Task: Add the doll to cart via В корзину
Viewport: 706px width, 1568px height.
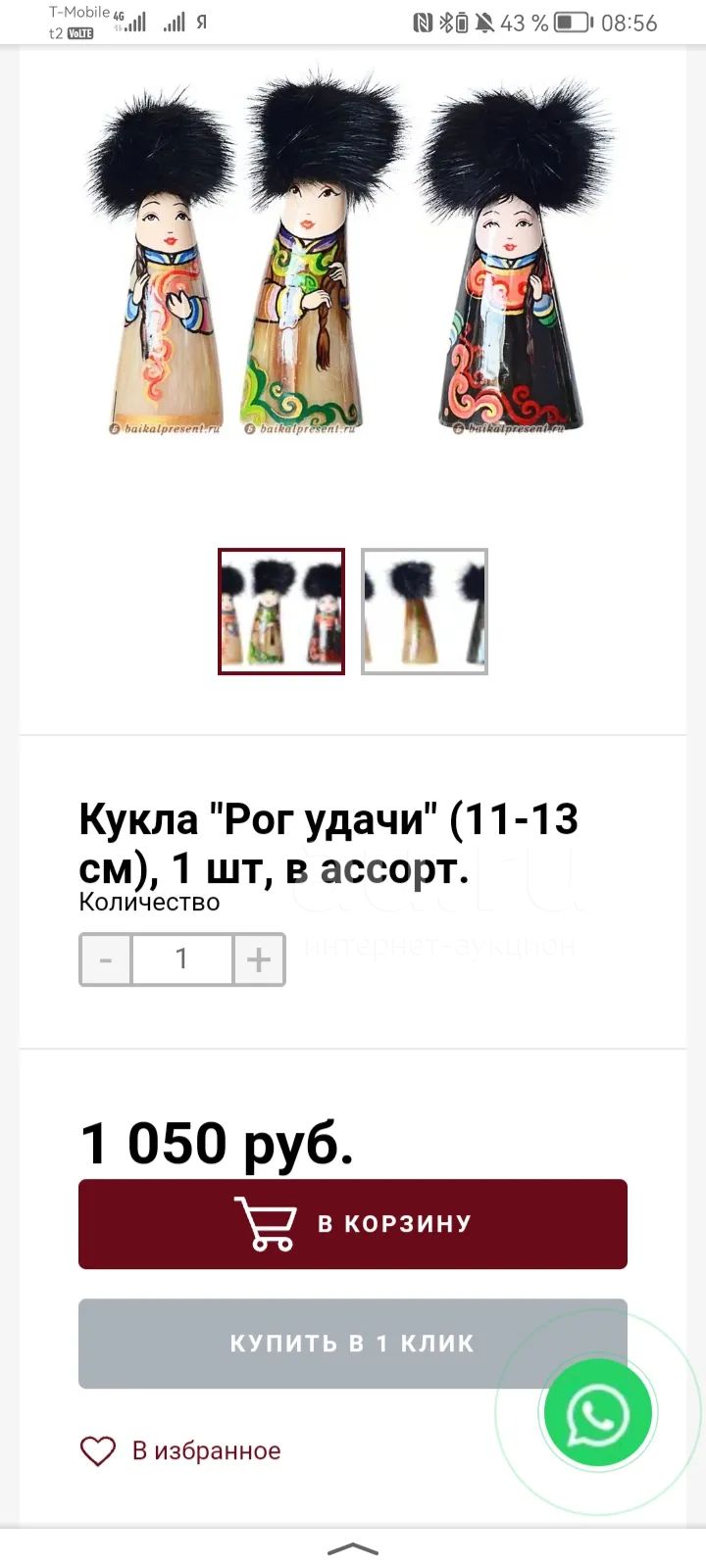Action: (x=353, y=1224)
